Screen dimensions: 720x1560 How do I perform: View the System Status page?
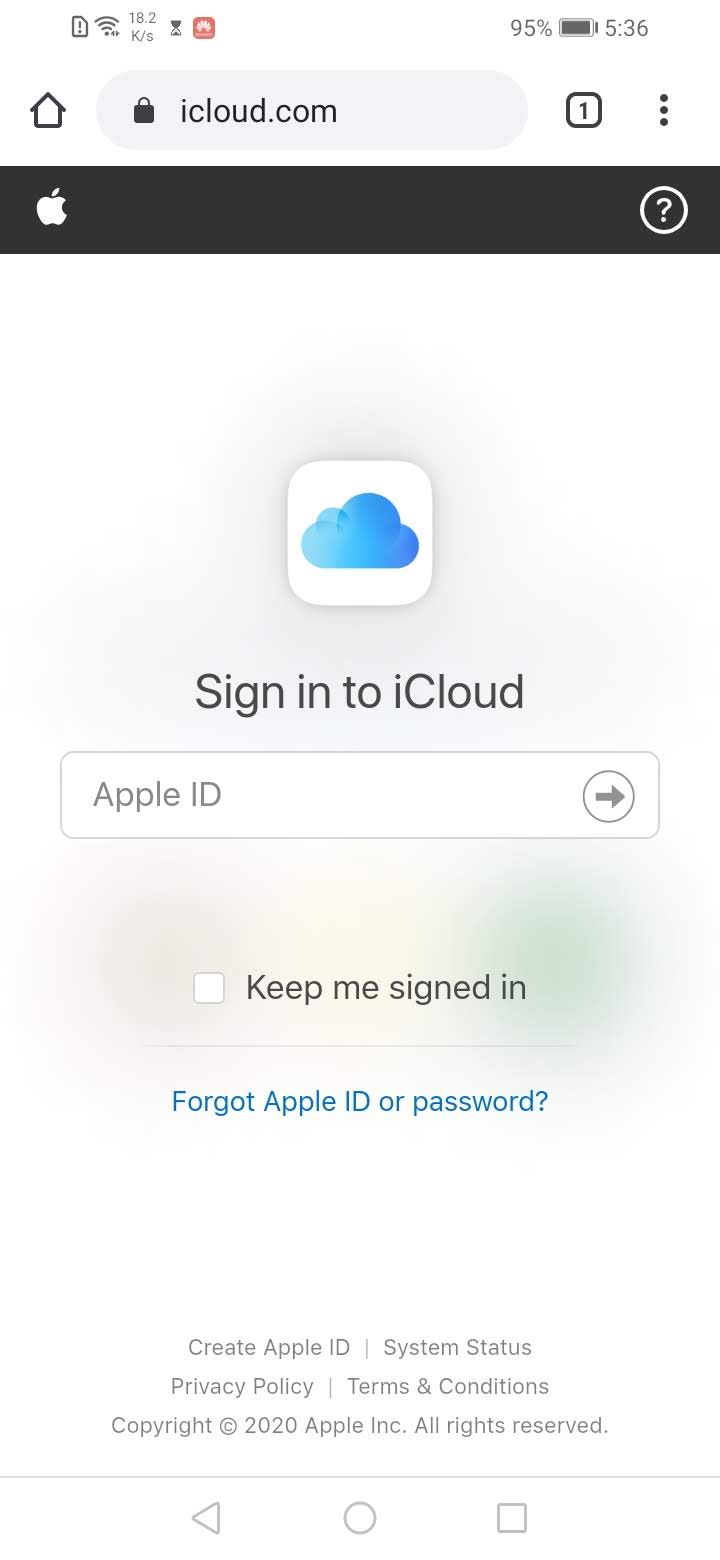coord(457,1347)
